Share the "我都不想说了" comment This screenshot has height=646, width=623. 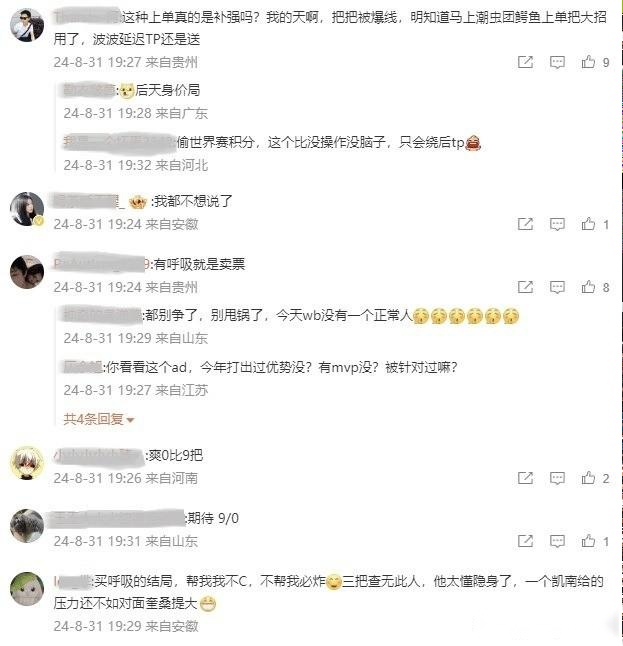[x=525, y=225]
